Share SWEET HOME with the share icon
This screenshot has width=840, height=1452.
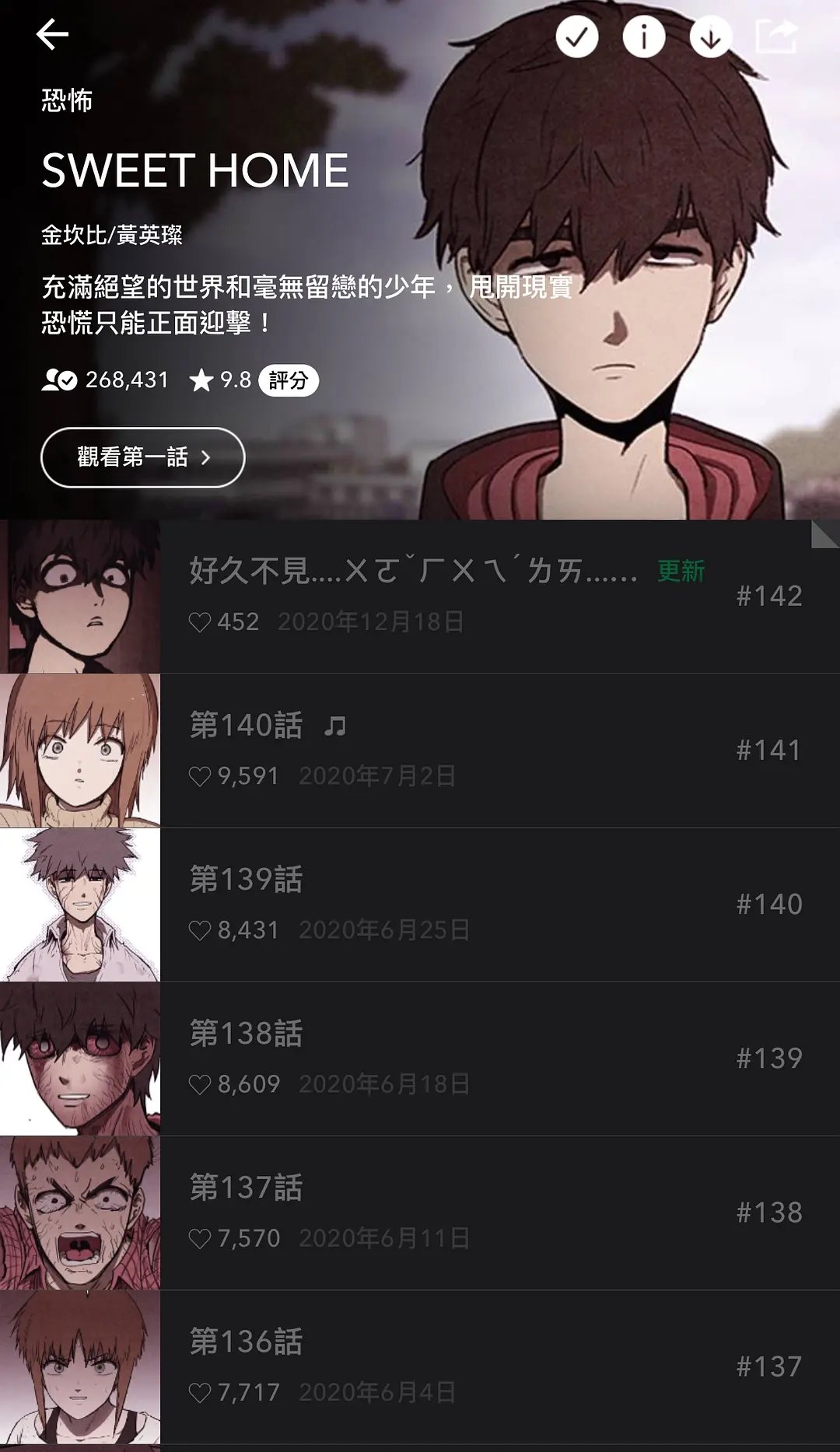click(x=776, y=36)
